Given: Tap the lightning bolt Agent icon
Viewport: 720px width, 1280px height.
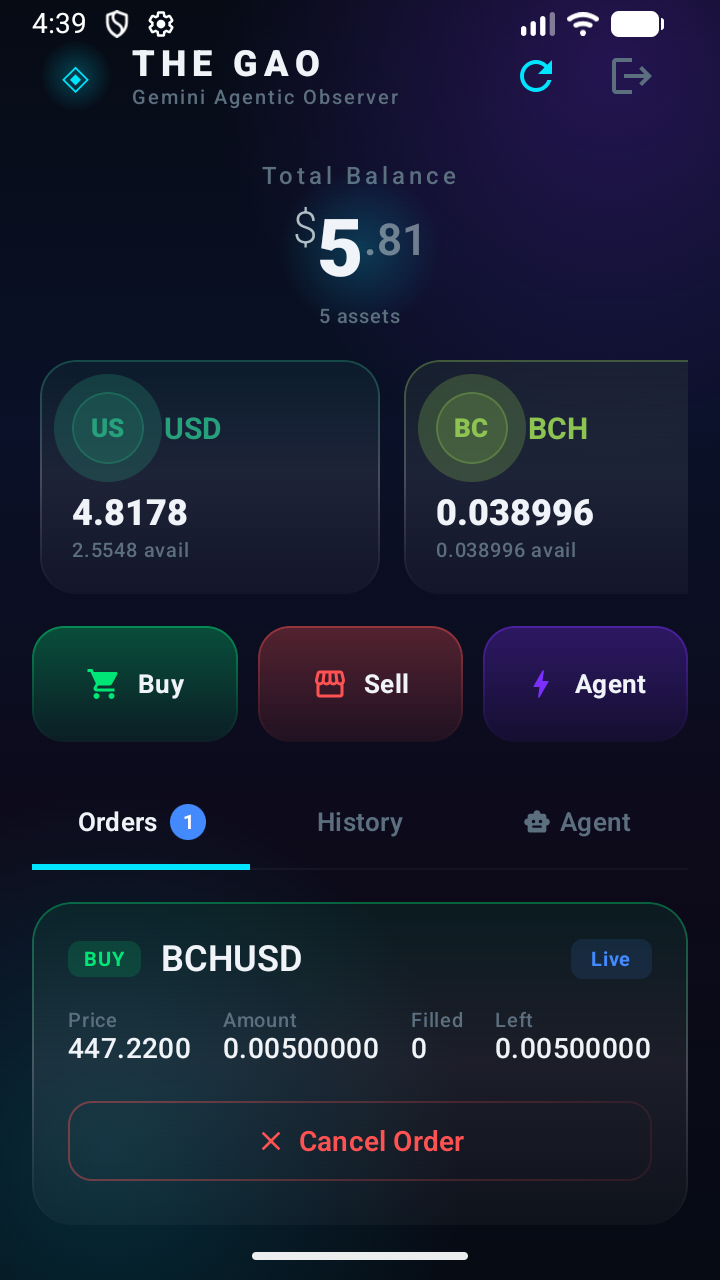Looking at the screenshot, I should tap(541, 684).
